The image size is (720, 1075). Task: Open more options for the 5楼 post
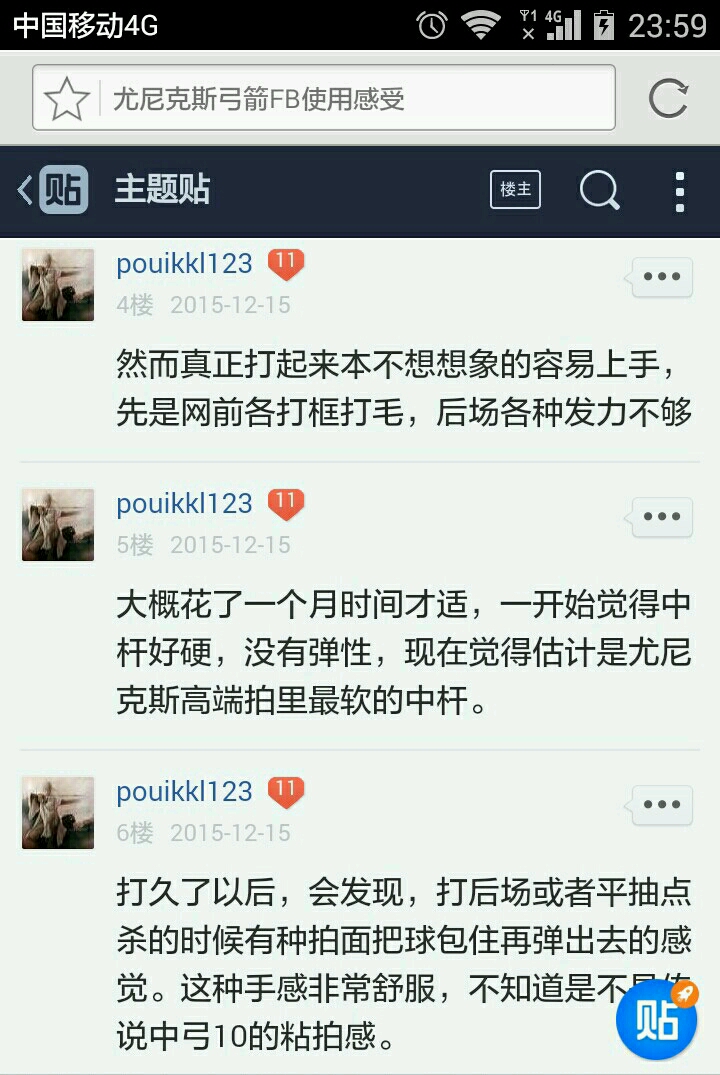click(x=661, y=517)
